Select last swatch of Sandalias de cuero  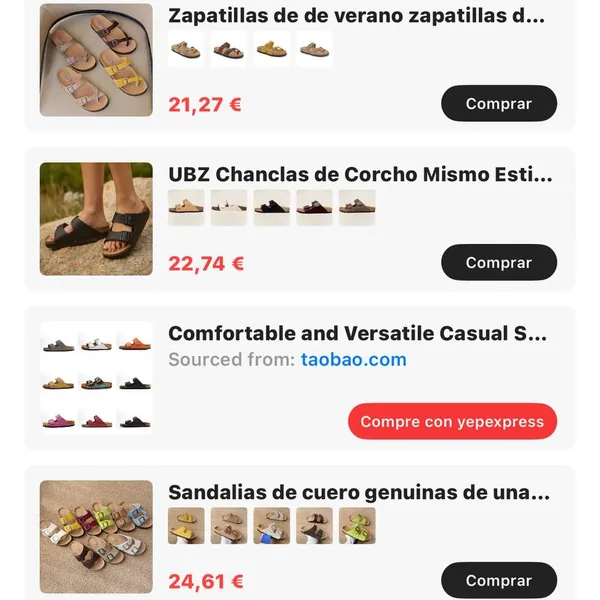pyautogui.click(x=357, y=526)
